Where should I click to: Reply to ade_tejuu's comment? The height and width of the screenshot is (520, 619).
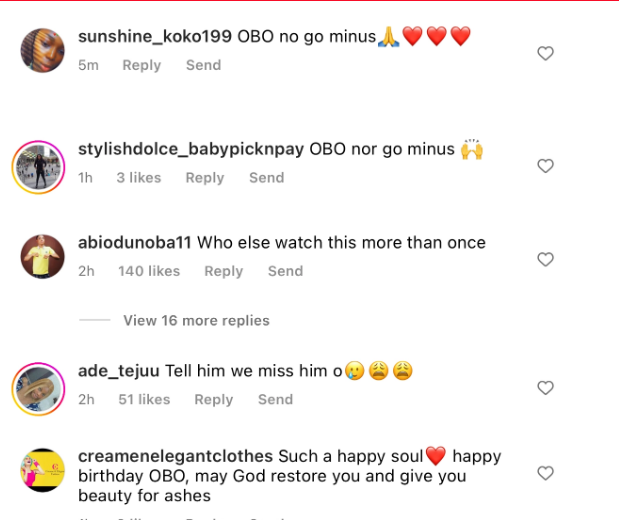click(x=213, y=399)
